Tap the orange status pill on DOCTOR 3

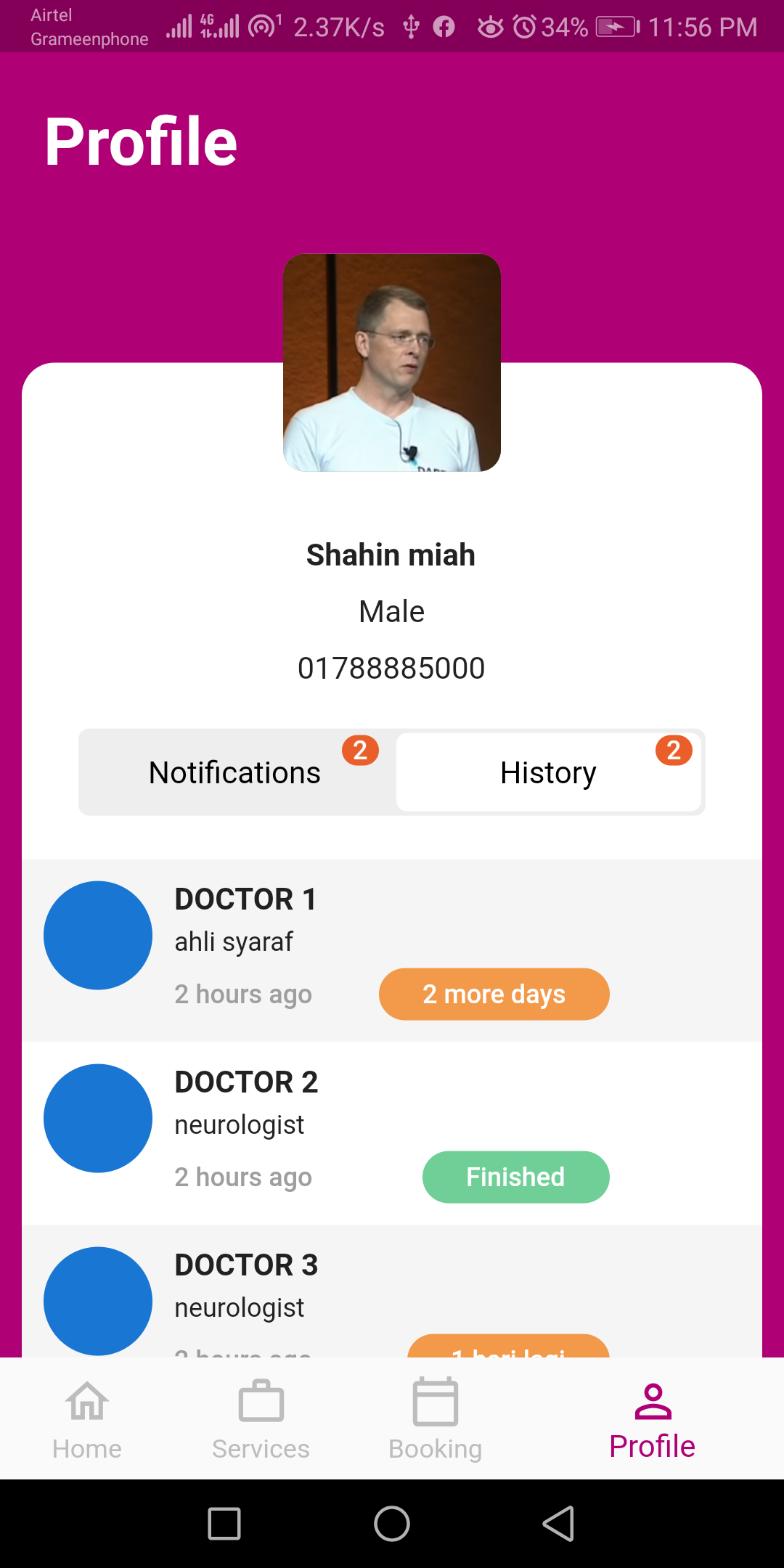point(510,1350)
